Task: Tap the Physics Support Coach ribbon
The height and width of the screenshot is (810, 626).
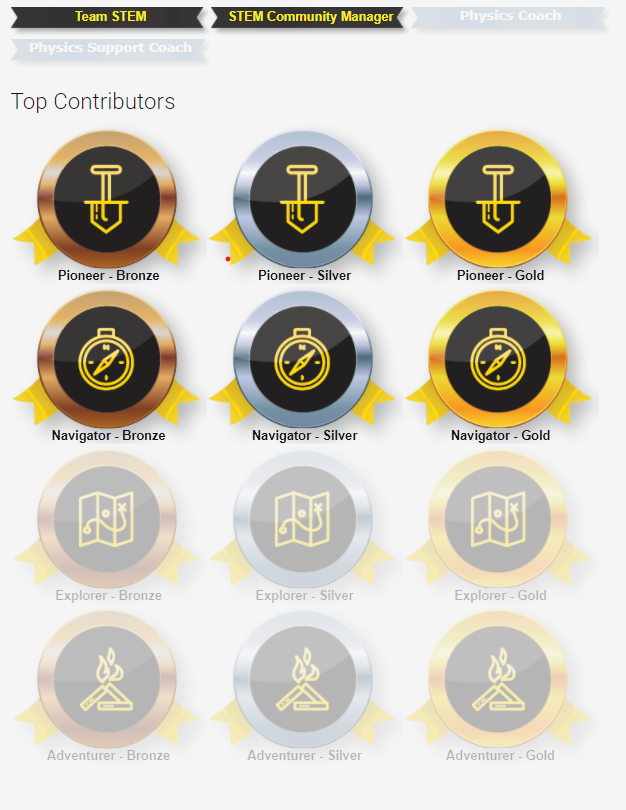Action: pos(110,48)
